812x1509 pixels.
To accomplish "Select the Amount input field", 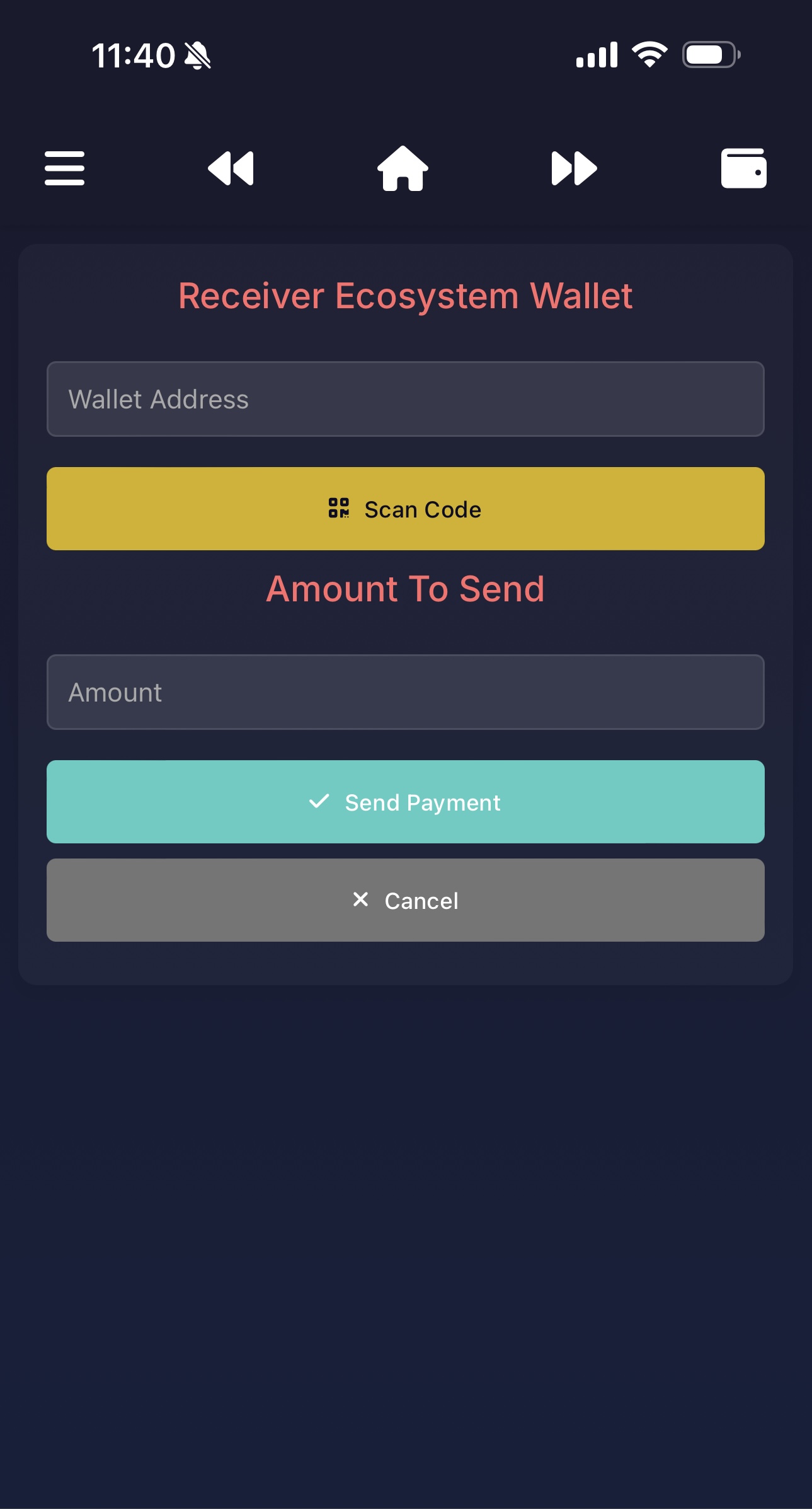I will click(x=406, y=692).
